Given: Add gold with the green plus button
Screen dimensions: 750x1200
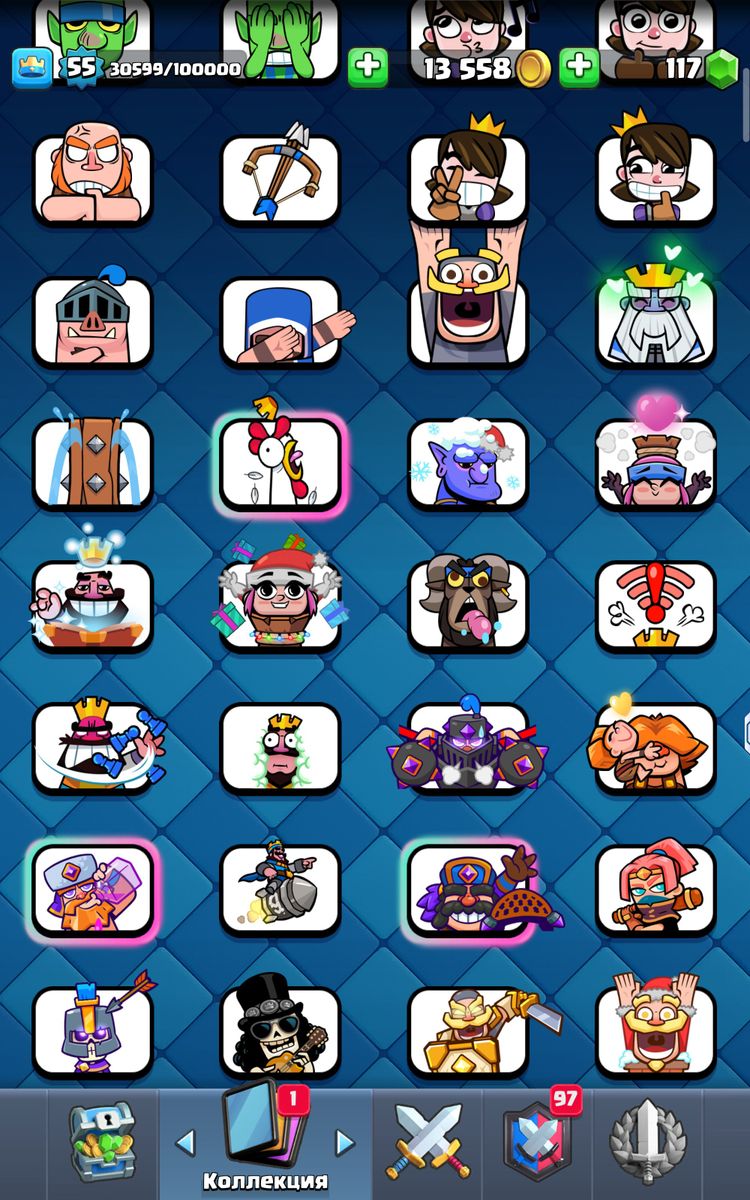Looking at the screenshot, I should coord(368,67).
